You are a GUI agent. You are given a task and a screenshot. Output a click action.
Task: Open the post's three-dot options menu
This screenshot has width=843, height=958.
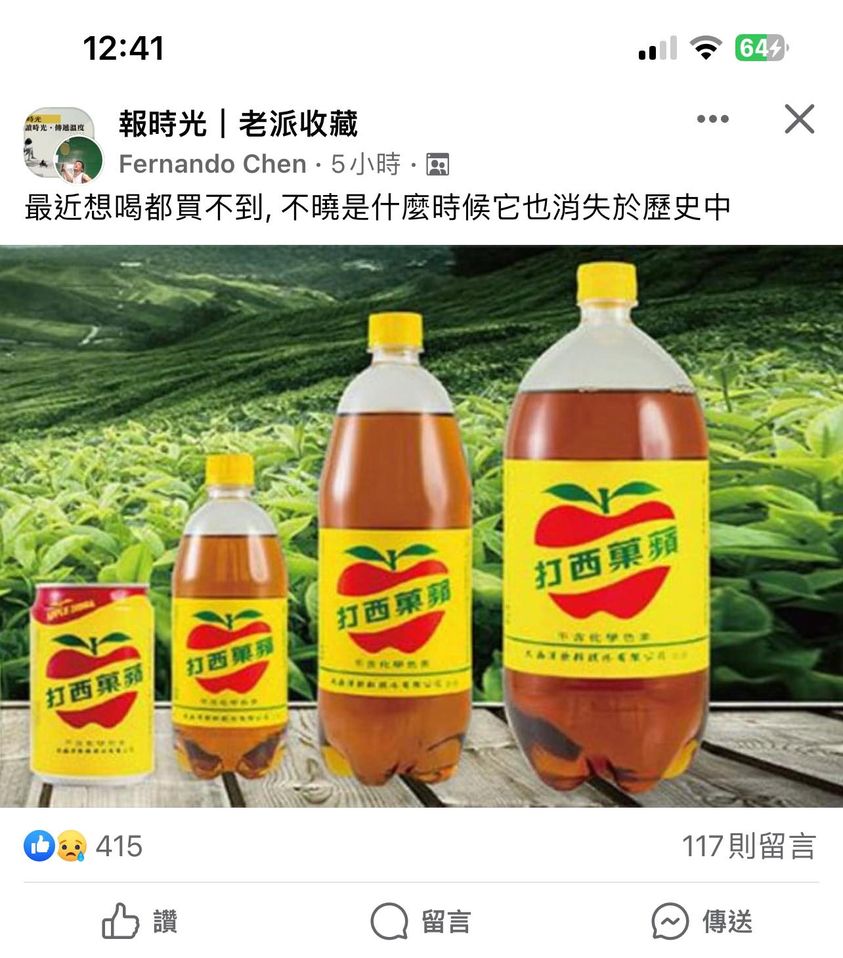pyautogui.click(x=712, y=120)
